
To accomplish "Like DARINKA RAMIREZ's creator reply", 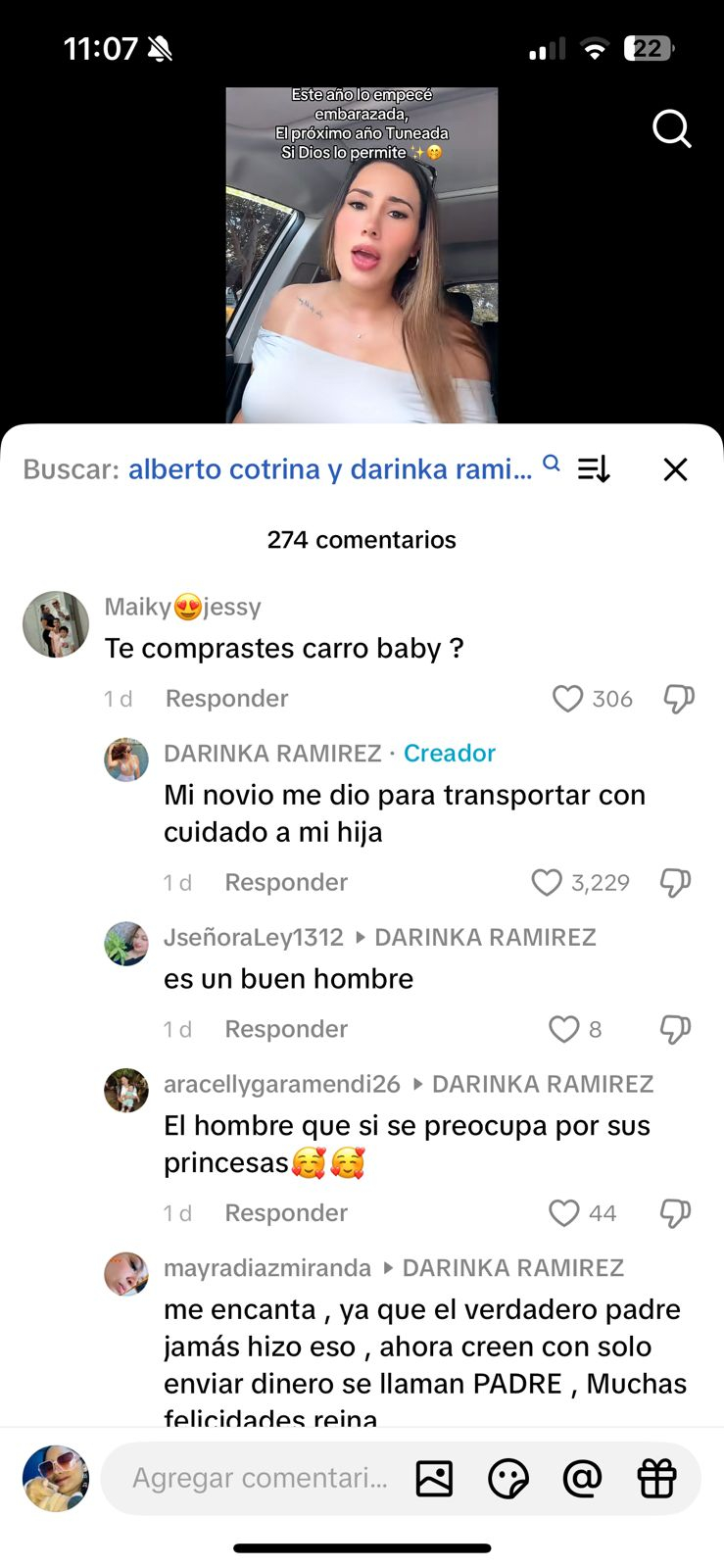I will [x=547, y=883].
